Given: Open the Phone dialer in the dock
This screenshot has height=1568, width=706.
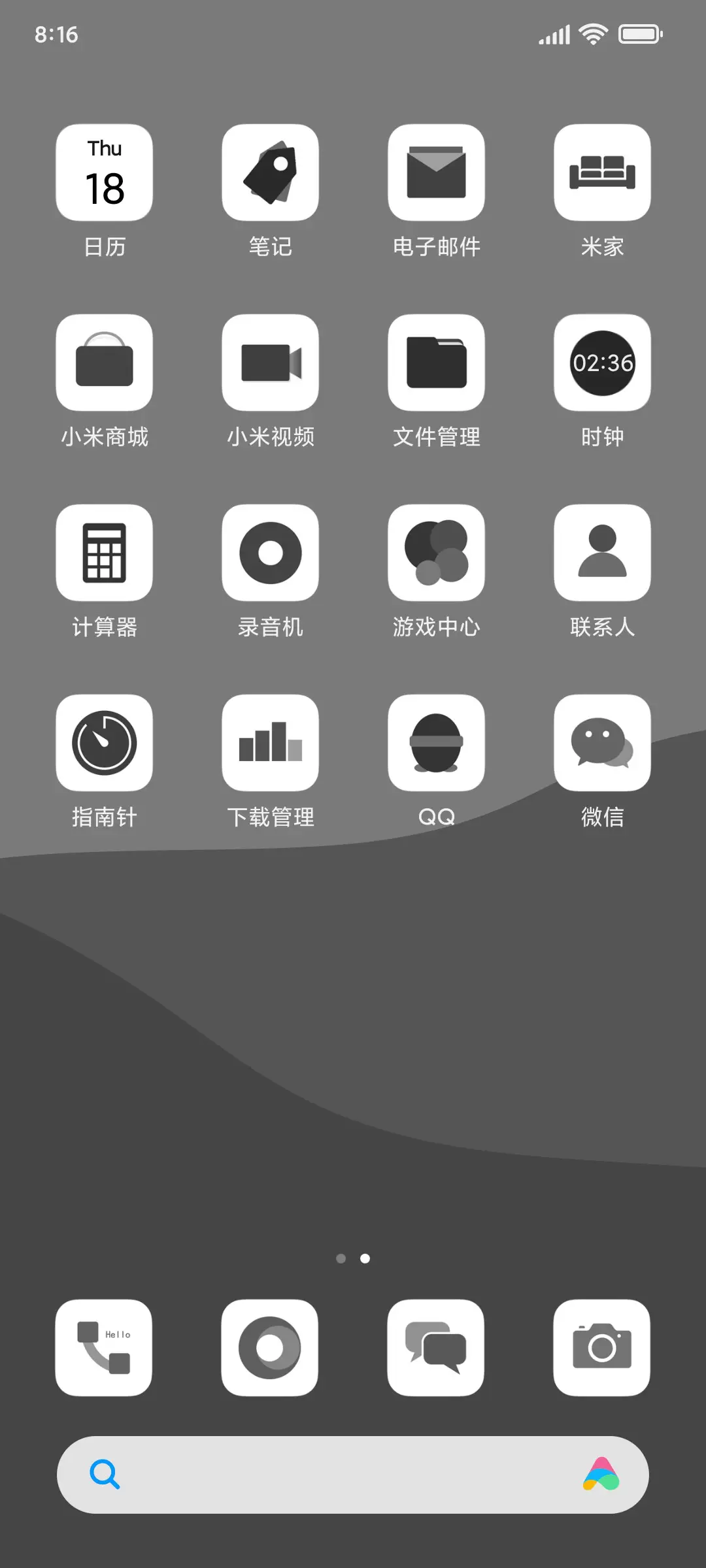Looking at the screenshot, I should click(105, 1349).
